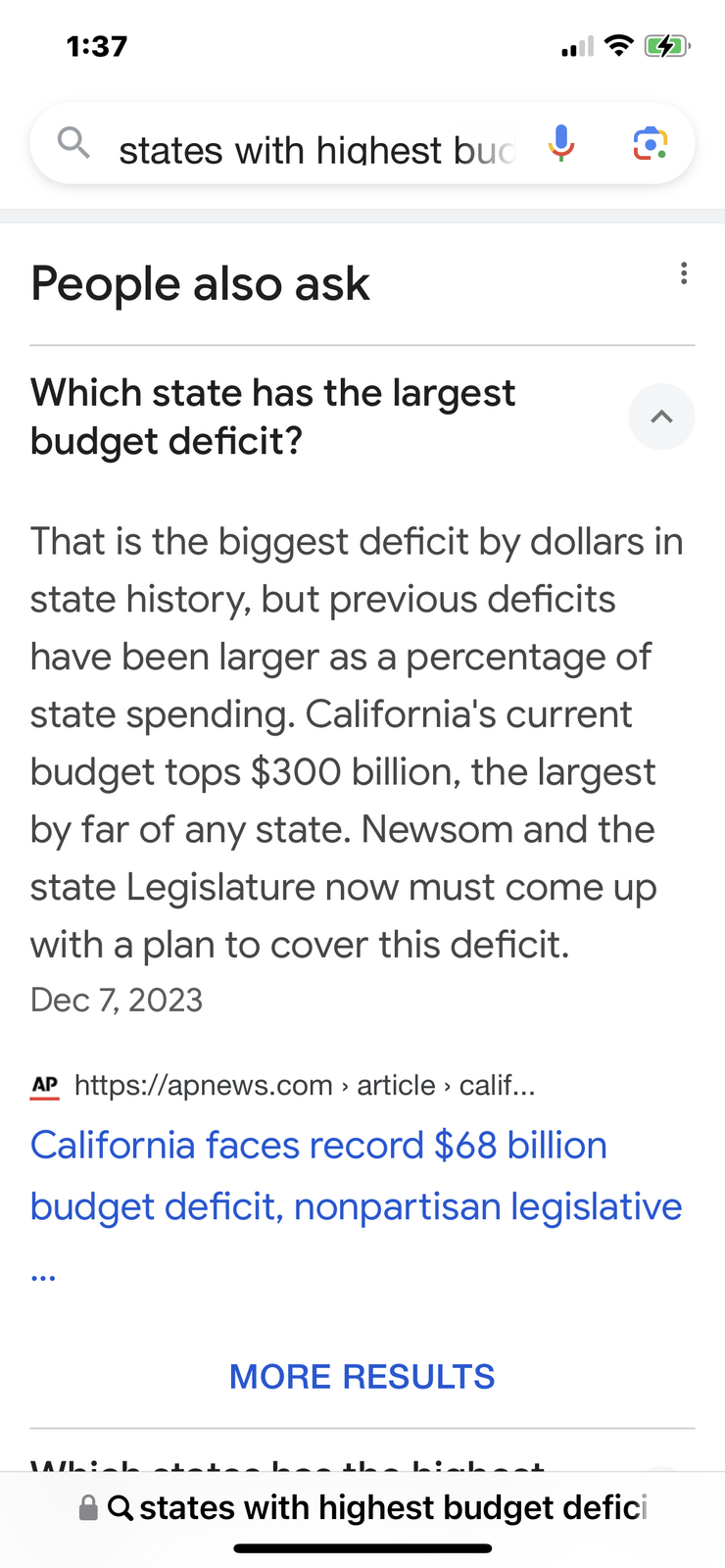
Task: Start voice search with the microphone
Action: click(x=561, y=144)
